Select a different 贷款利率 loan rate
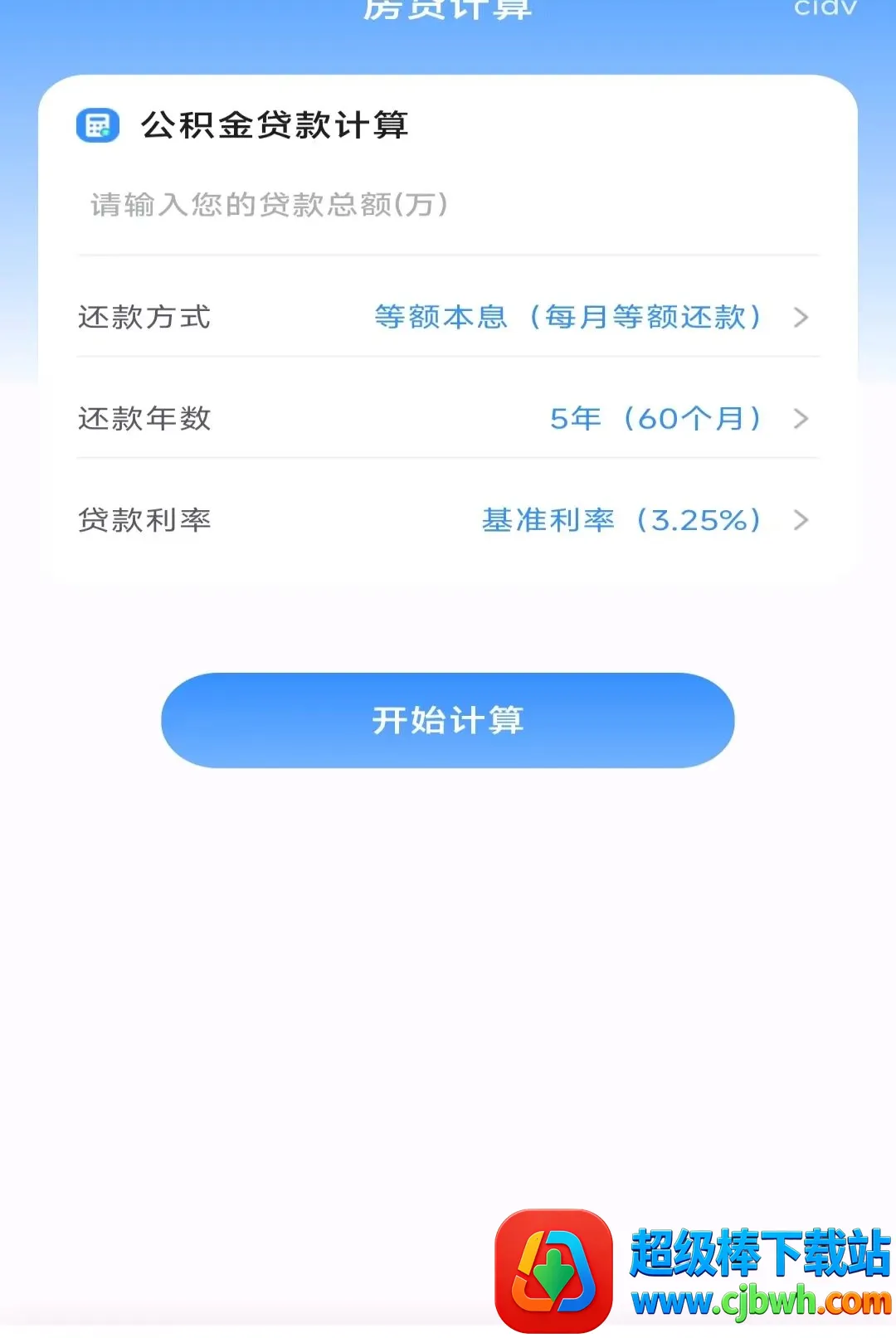The image size is (896, 1338). pyautogui.click(x=448, y=520)
